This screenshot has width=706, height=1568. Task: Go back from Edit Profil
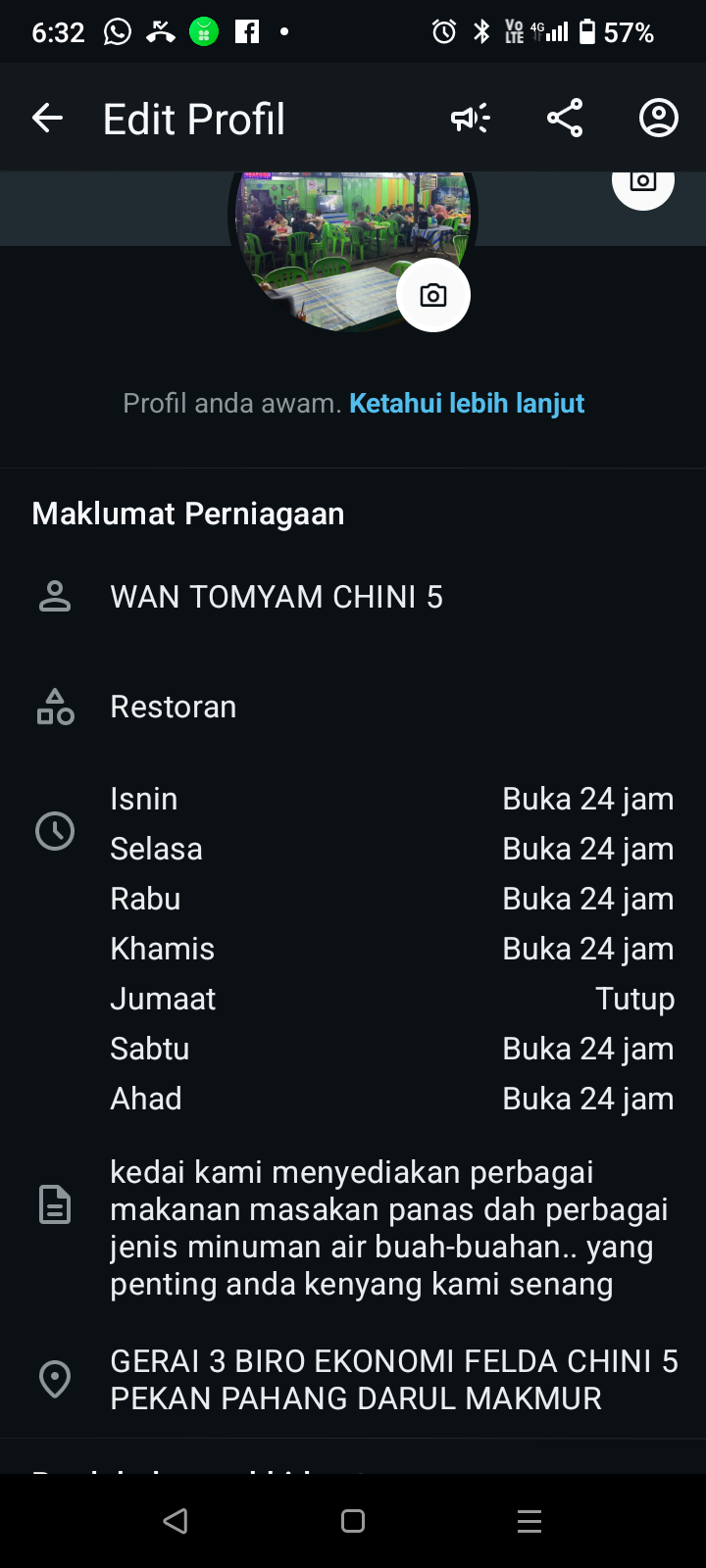click(x=47, y=119)
